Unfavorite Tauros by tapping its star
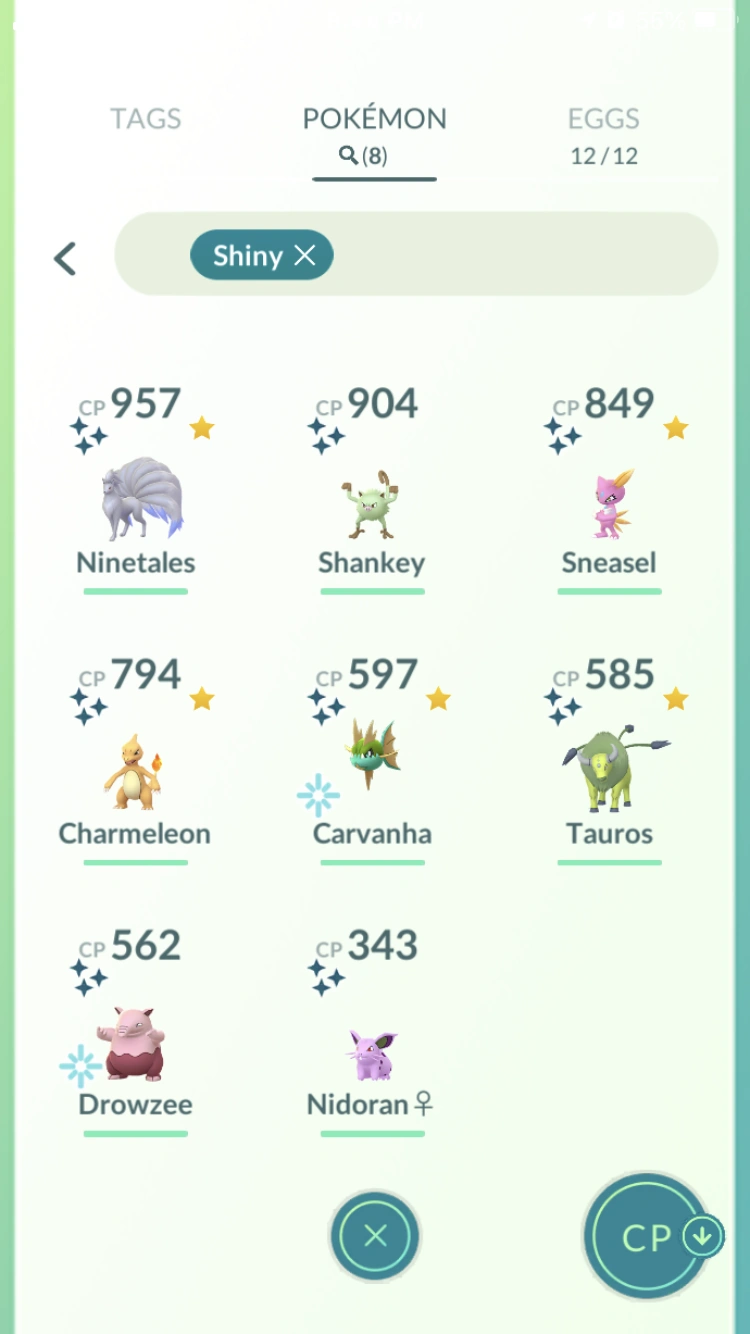This screenshot has height=1334, width=750. coord(676,700)
